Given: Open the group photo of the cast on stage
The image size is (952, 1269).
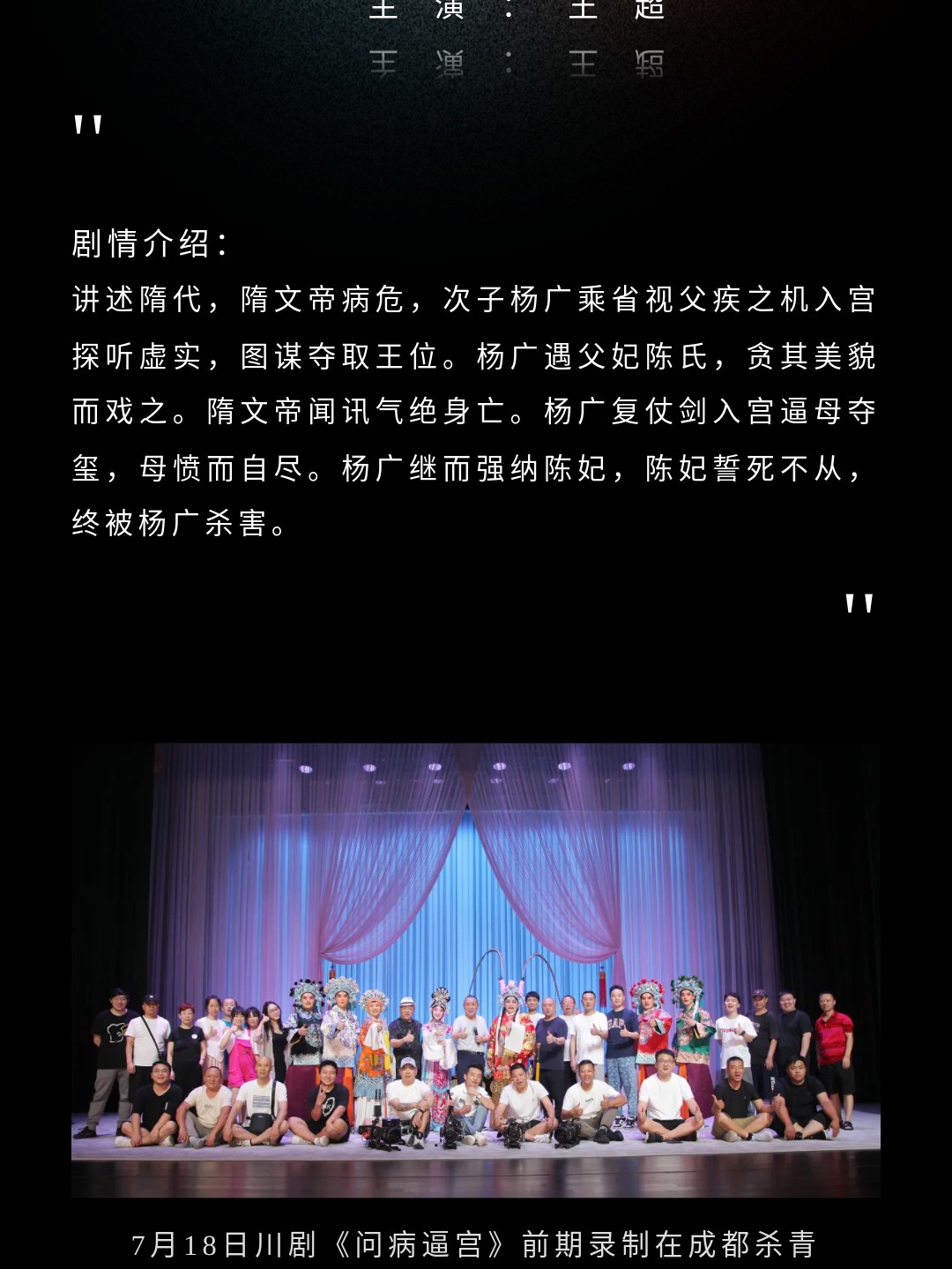Looking at the screenshot, I should (476, 970).
